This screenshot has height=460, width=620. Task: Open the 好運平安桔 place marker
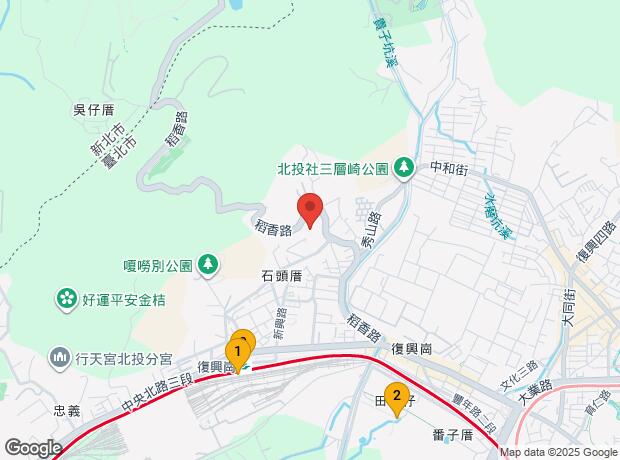66,298
